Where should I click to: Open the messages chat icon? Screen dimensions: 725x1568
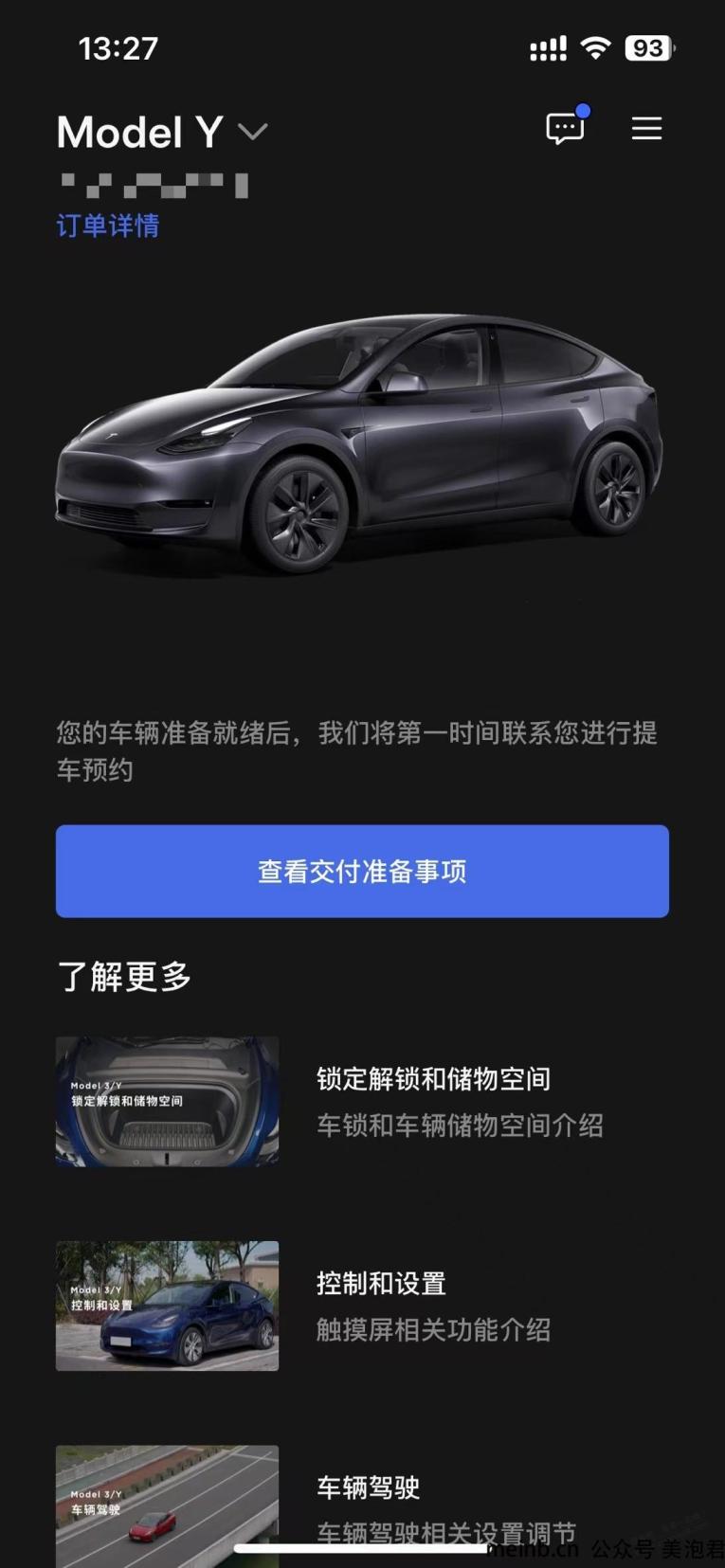(565, 128)
